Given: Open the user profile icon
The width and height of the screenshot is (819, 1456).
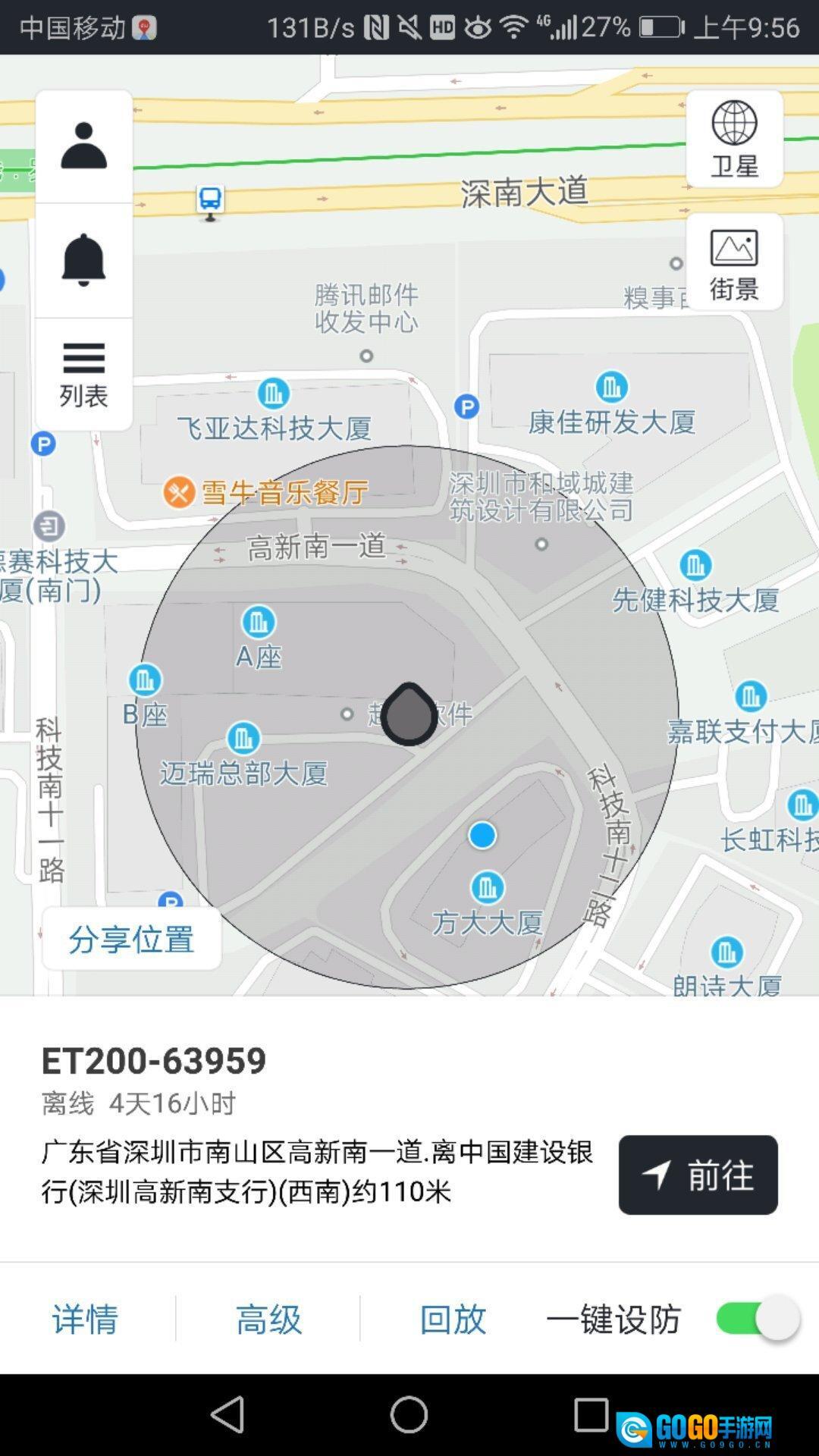Looking at the screenshot, I should 83,146.
